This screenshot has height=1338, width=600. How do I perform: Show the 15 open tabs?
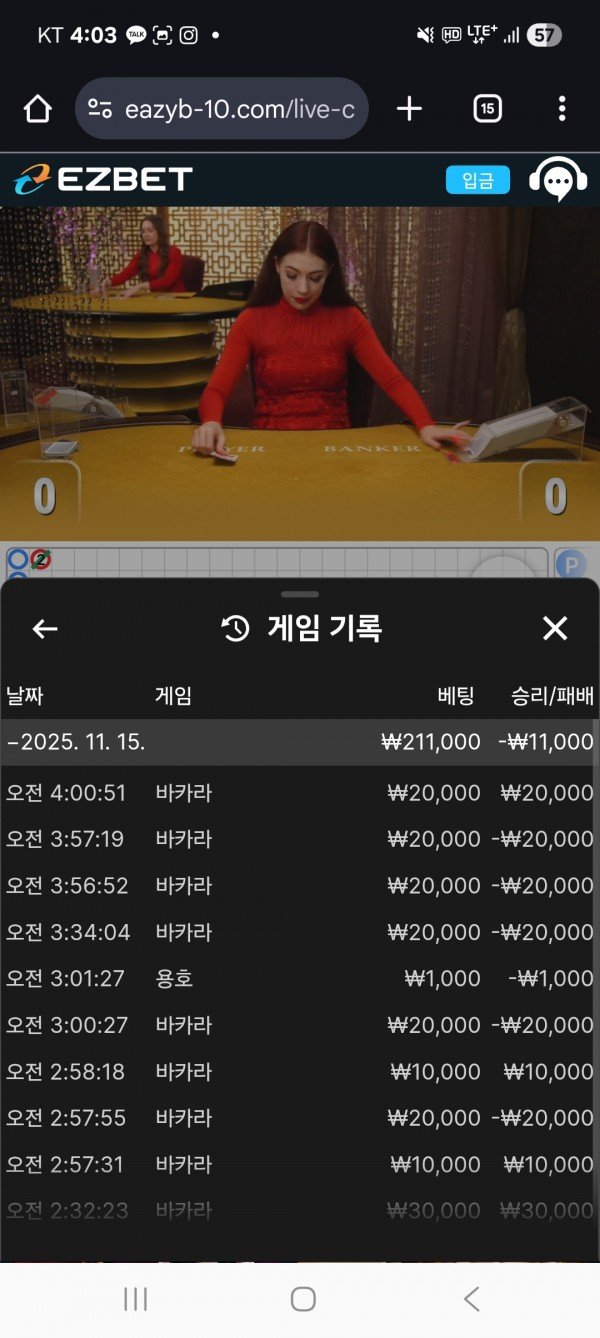pyautogui.click(x=487, y=109)
